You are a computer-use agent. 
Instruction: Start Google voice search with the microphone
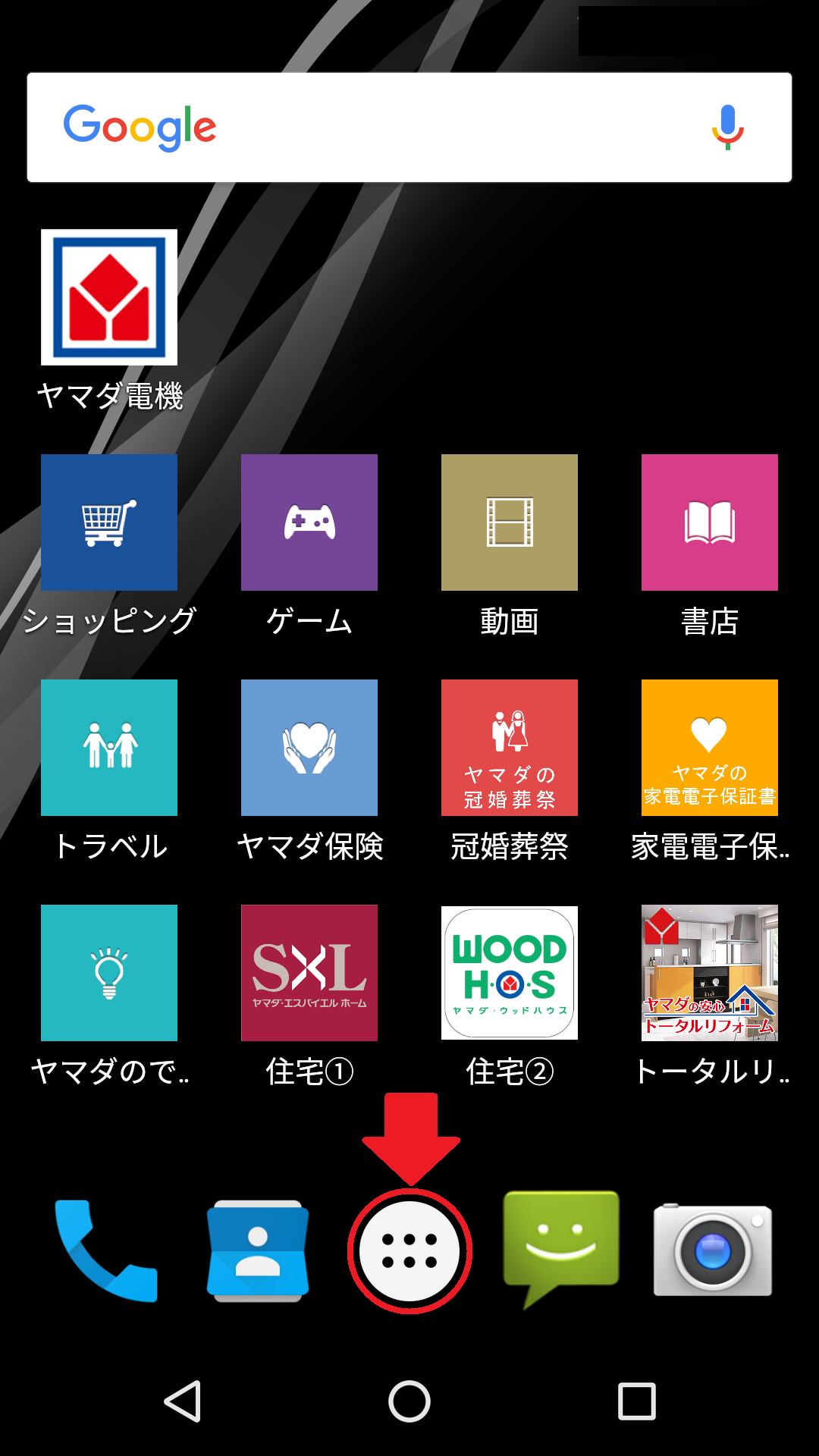[x=727, y=127]
